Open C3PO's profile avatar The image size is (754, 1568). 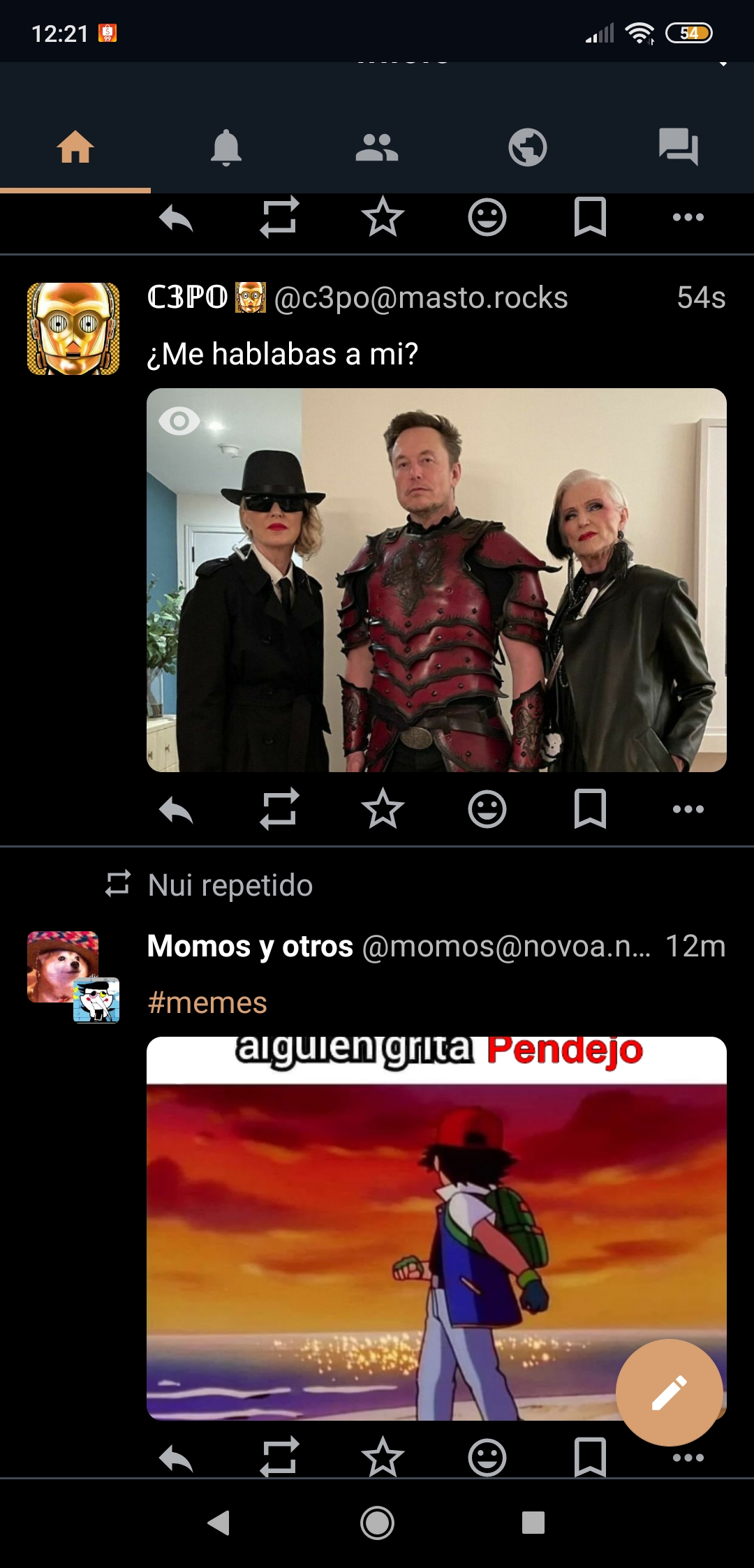[x=73, y=329]
